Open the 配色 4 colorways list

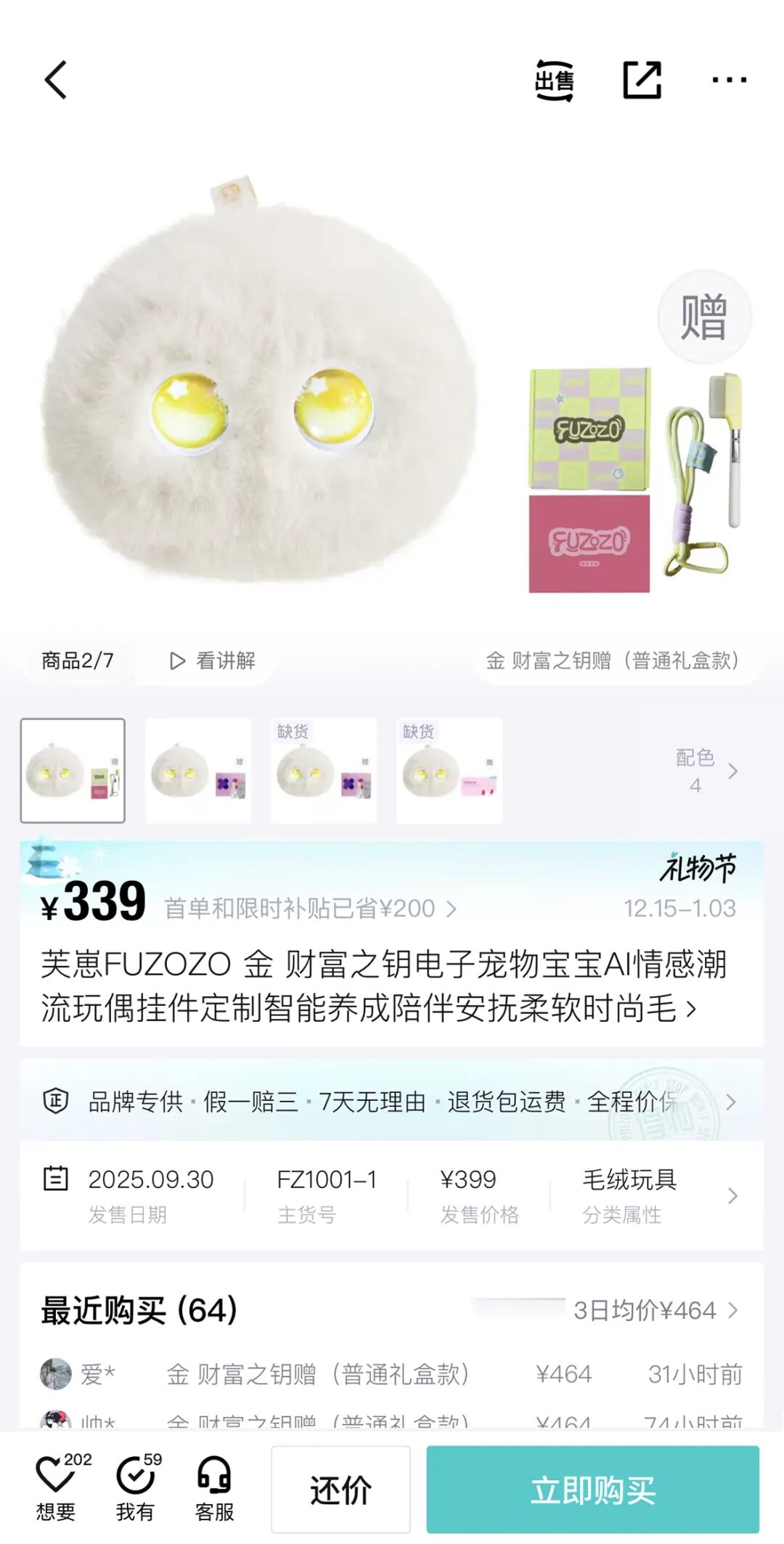click(x=706, y=771)
